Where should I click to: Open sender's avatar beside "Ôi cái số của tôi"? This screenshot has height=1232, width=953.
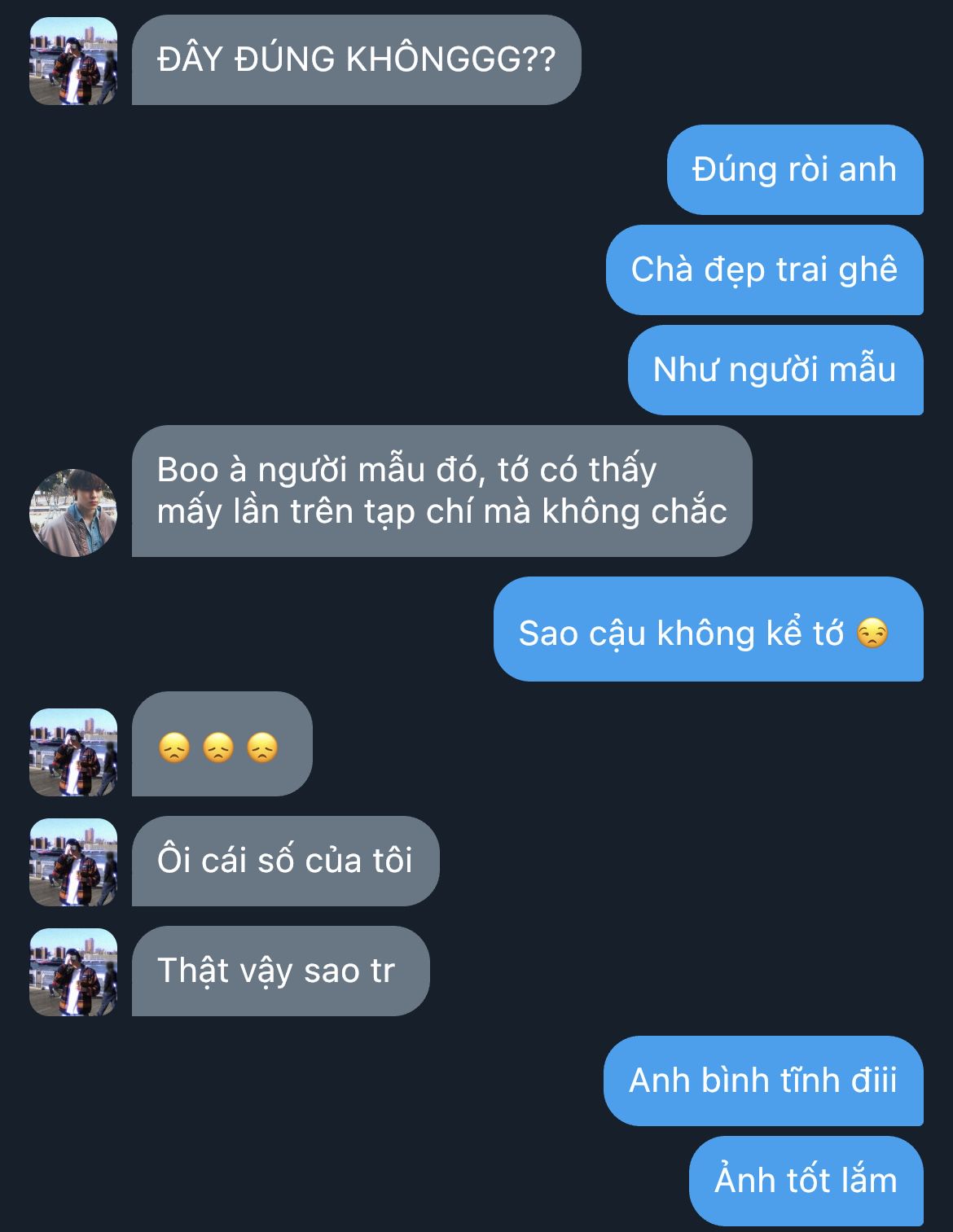[x=73, y=862]
